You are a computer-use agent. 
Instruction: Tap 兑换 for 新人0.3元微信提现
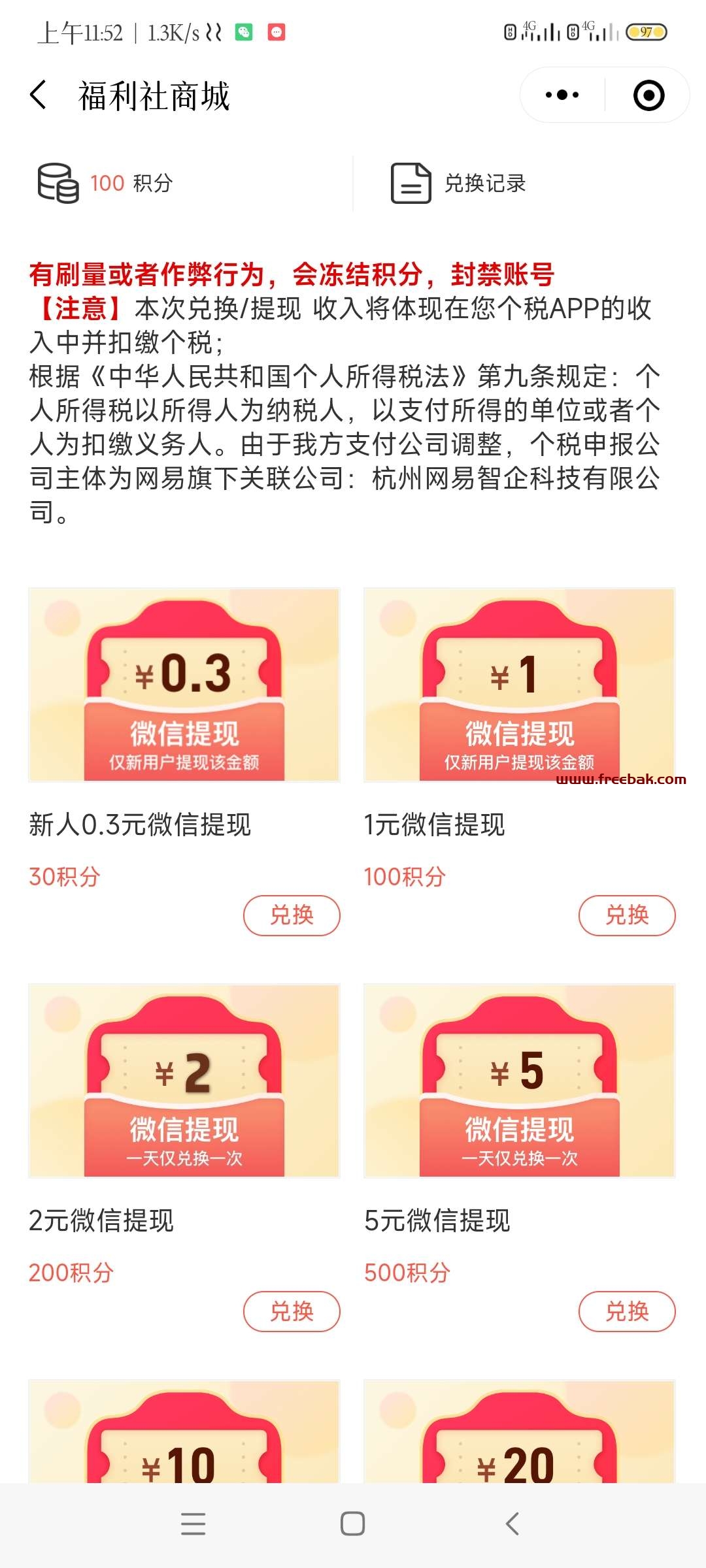(x=292, y=915)
